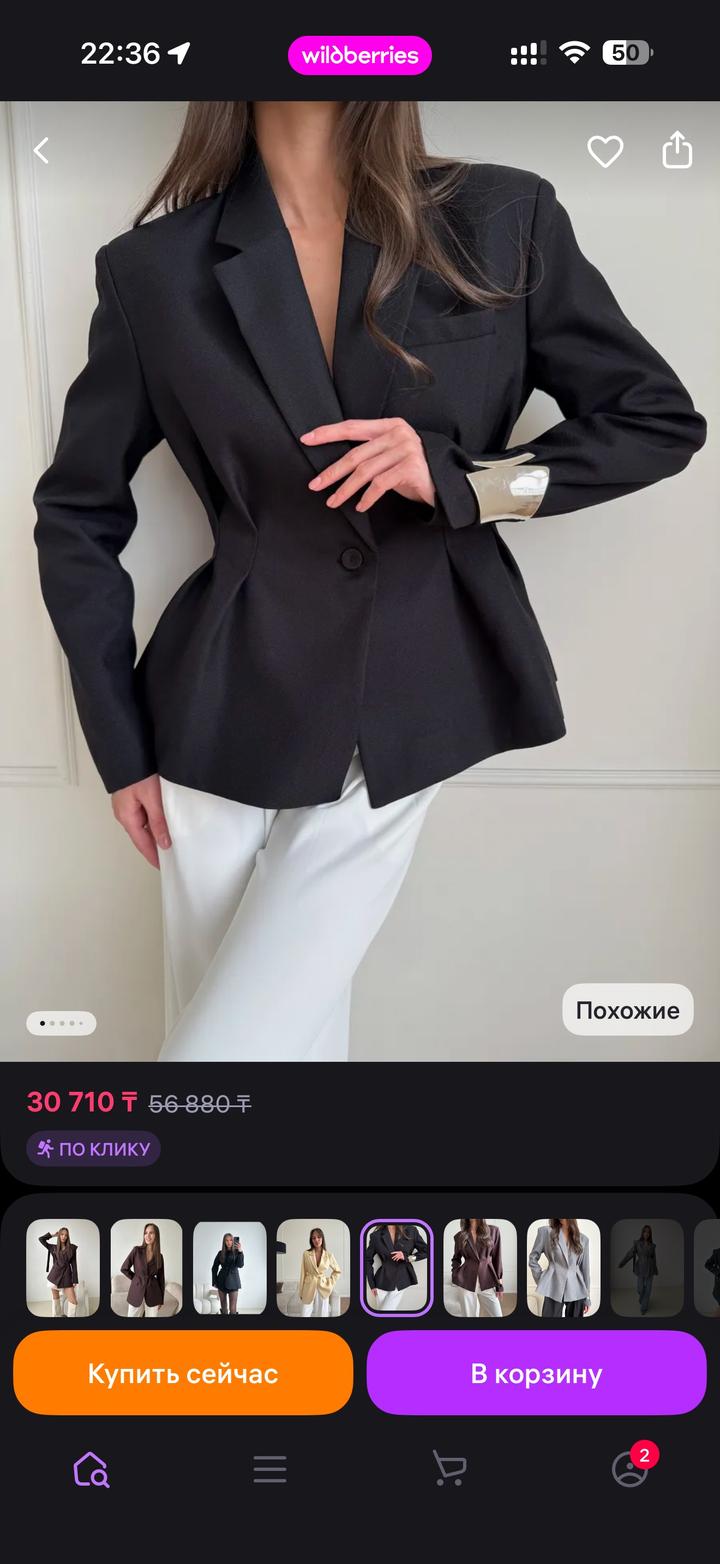
Task: Open the profile tab with badge
Action: (x=630, y=1469)
